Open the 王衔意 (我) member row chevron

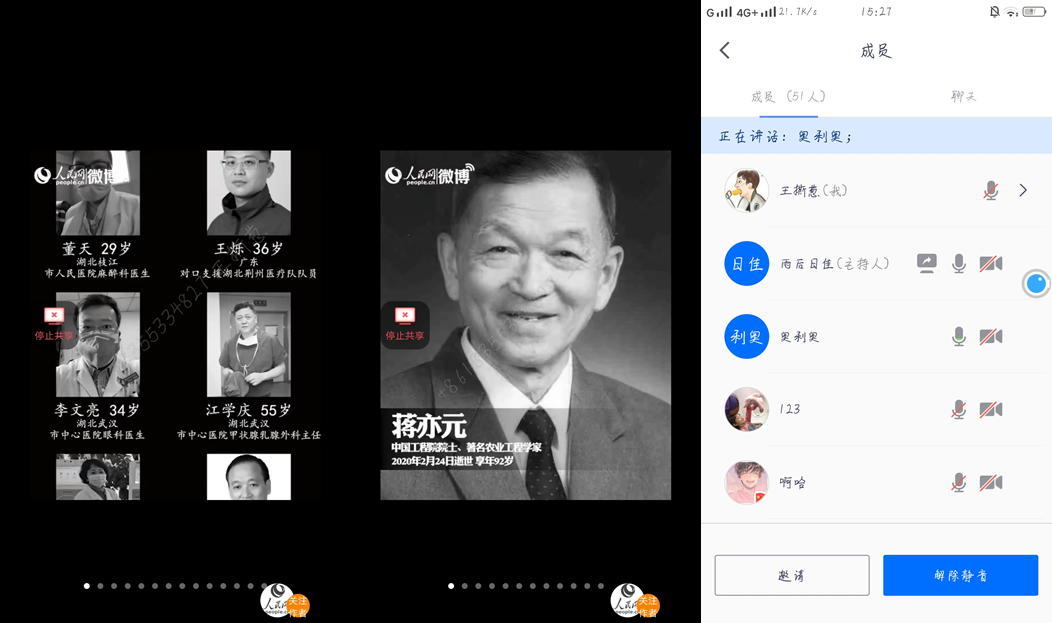[1023, 190]
